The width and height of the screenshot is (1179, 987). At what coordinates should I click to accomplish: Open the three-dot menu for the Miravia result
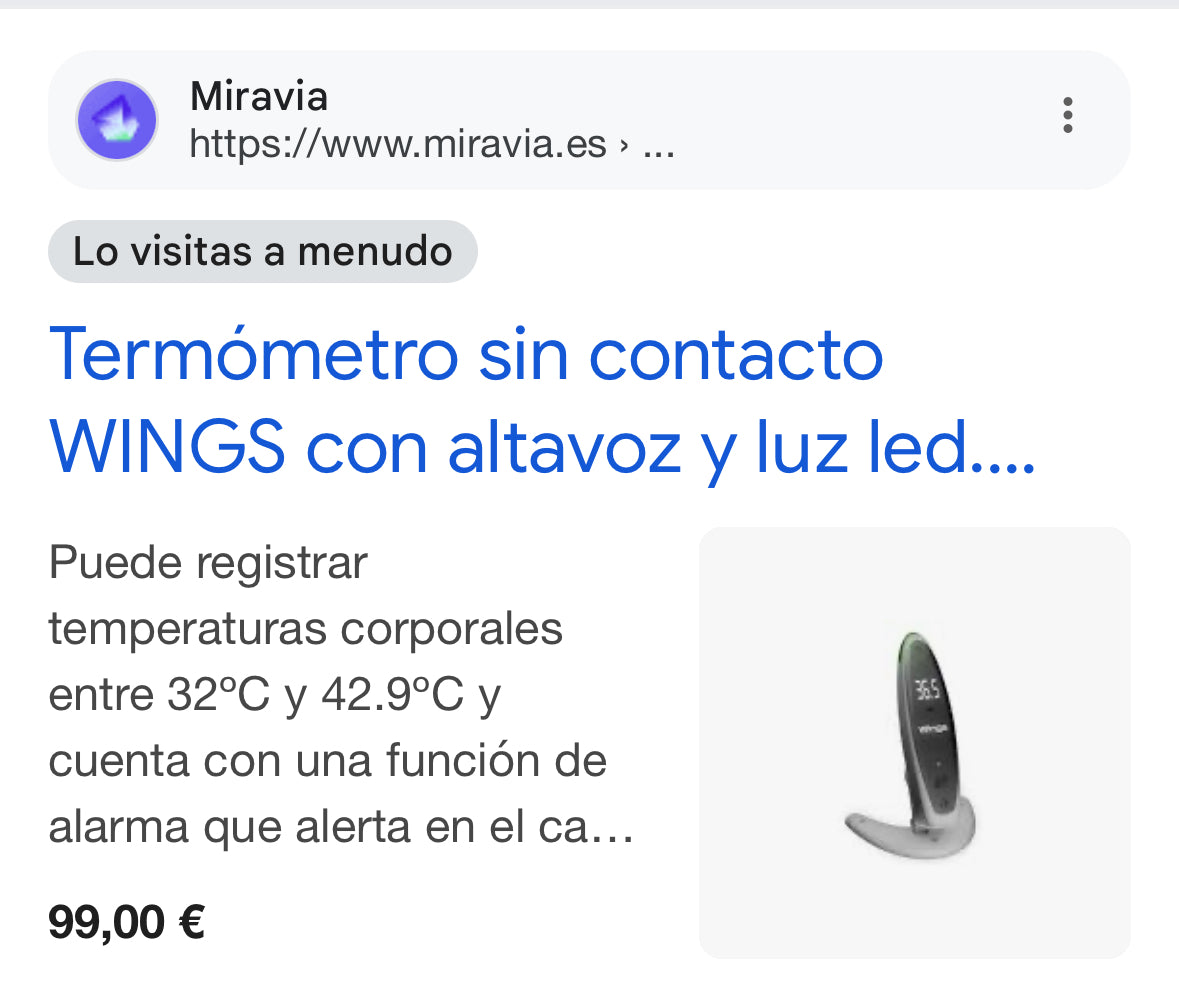[1067, 116]
